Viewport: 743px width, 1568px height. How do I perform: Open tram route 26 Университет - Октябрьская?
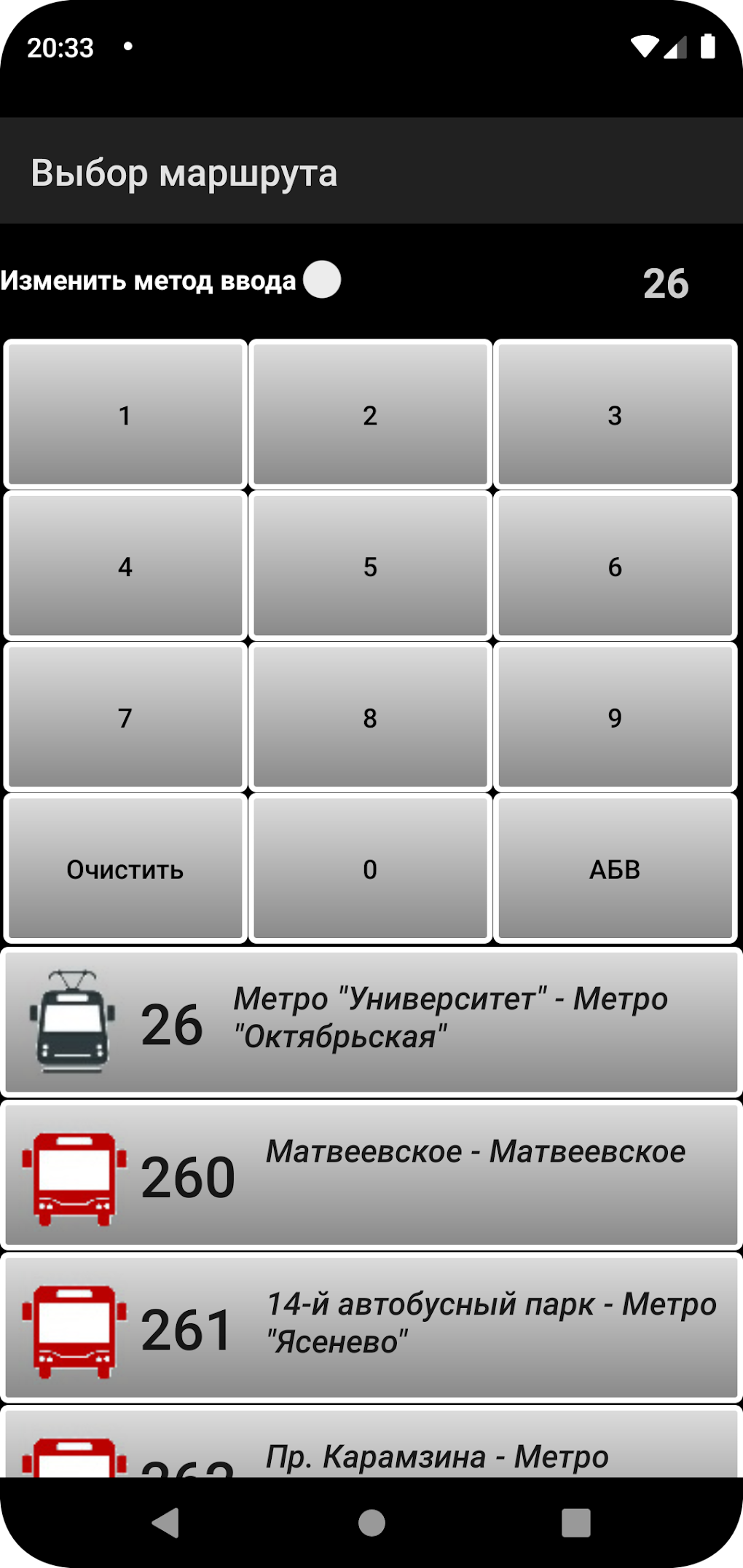371,1022
